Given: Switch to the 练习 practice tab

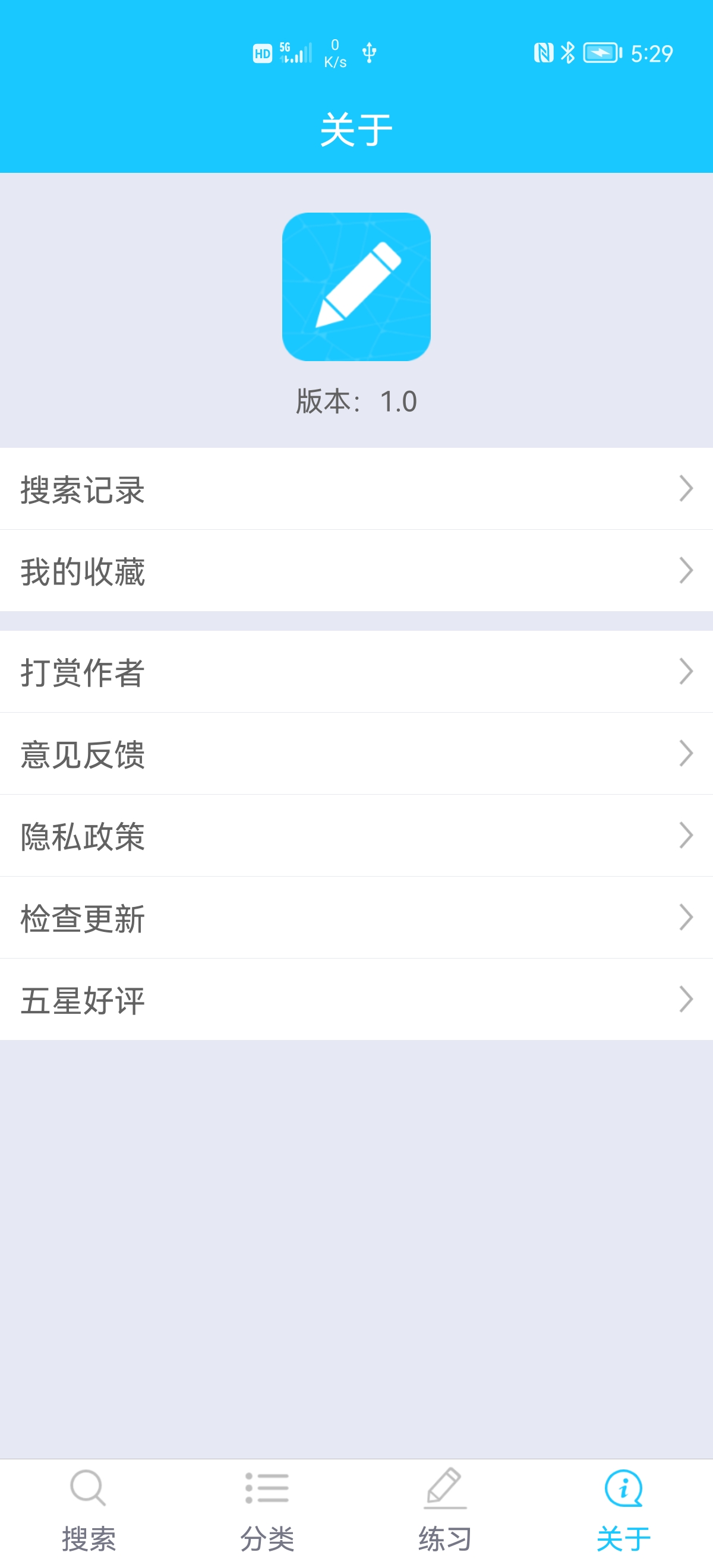Looking at the screenshot, I should [445, 1511].
